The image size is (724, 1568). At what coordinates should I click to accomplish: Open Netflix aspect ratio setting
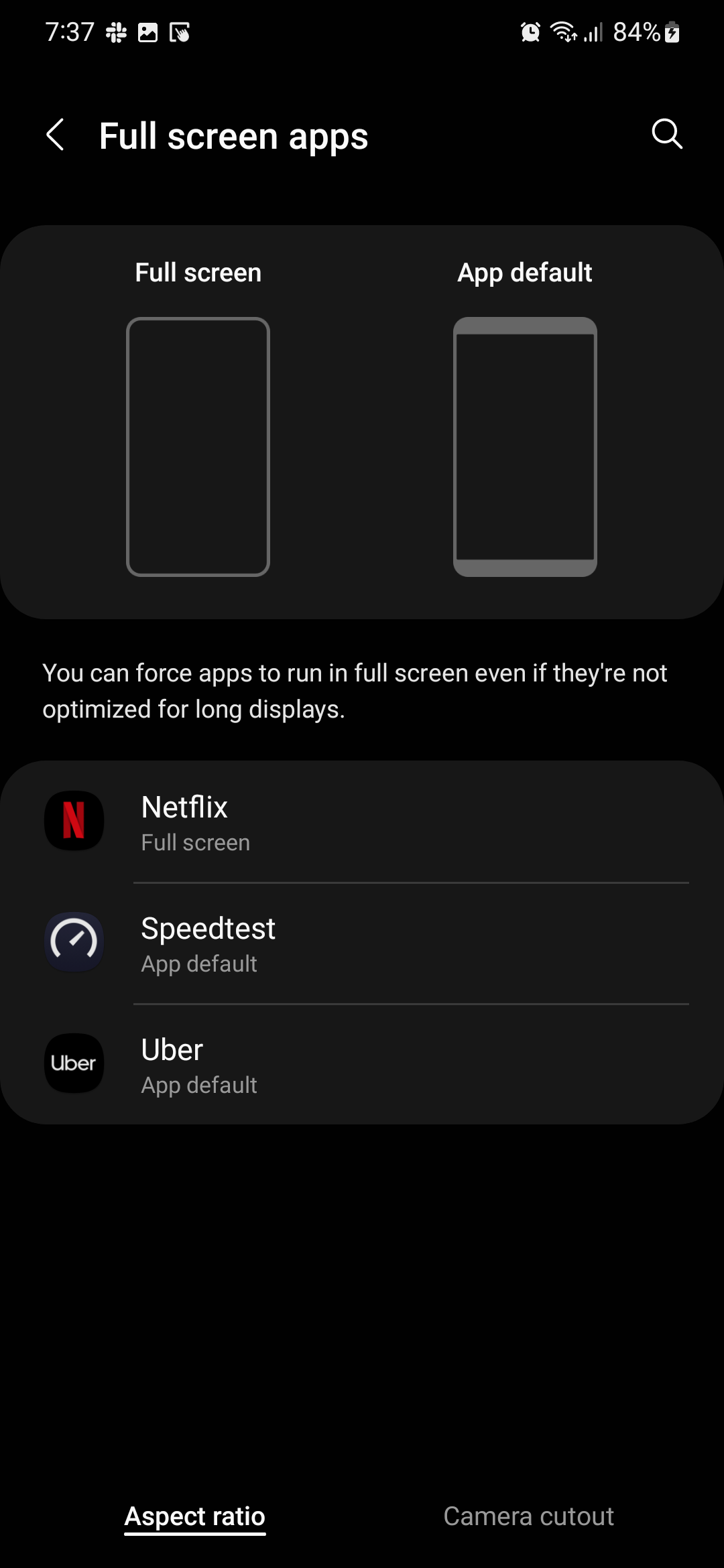point(362,822)
